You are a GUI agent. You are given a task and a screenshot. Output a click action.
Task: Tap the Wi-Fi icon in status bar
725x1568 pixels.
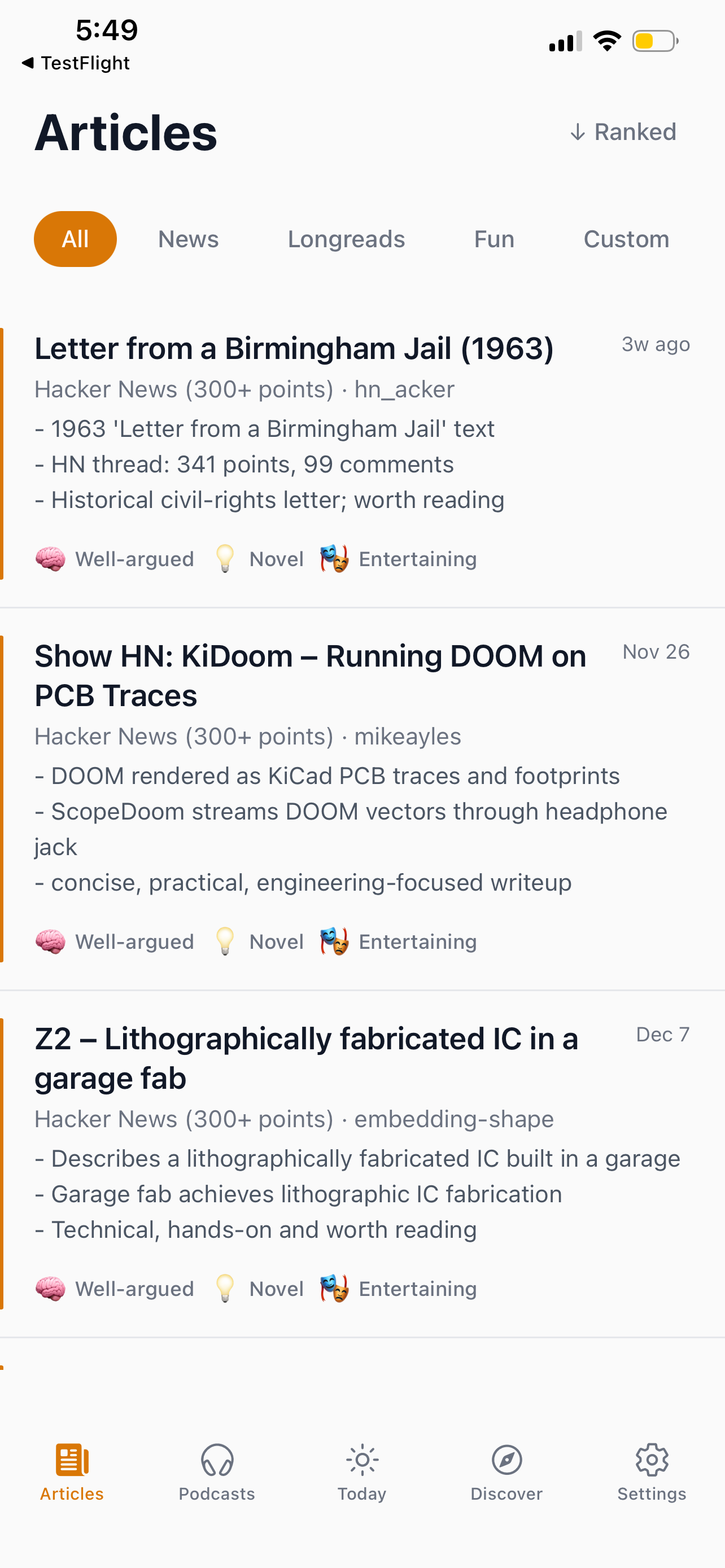[x=606, y=40]
